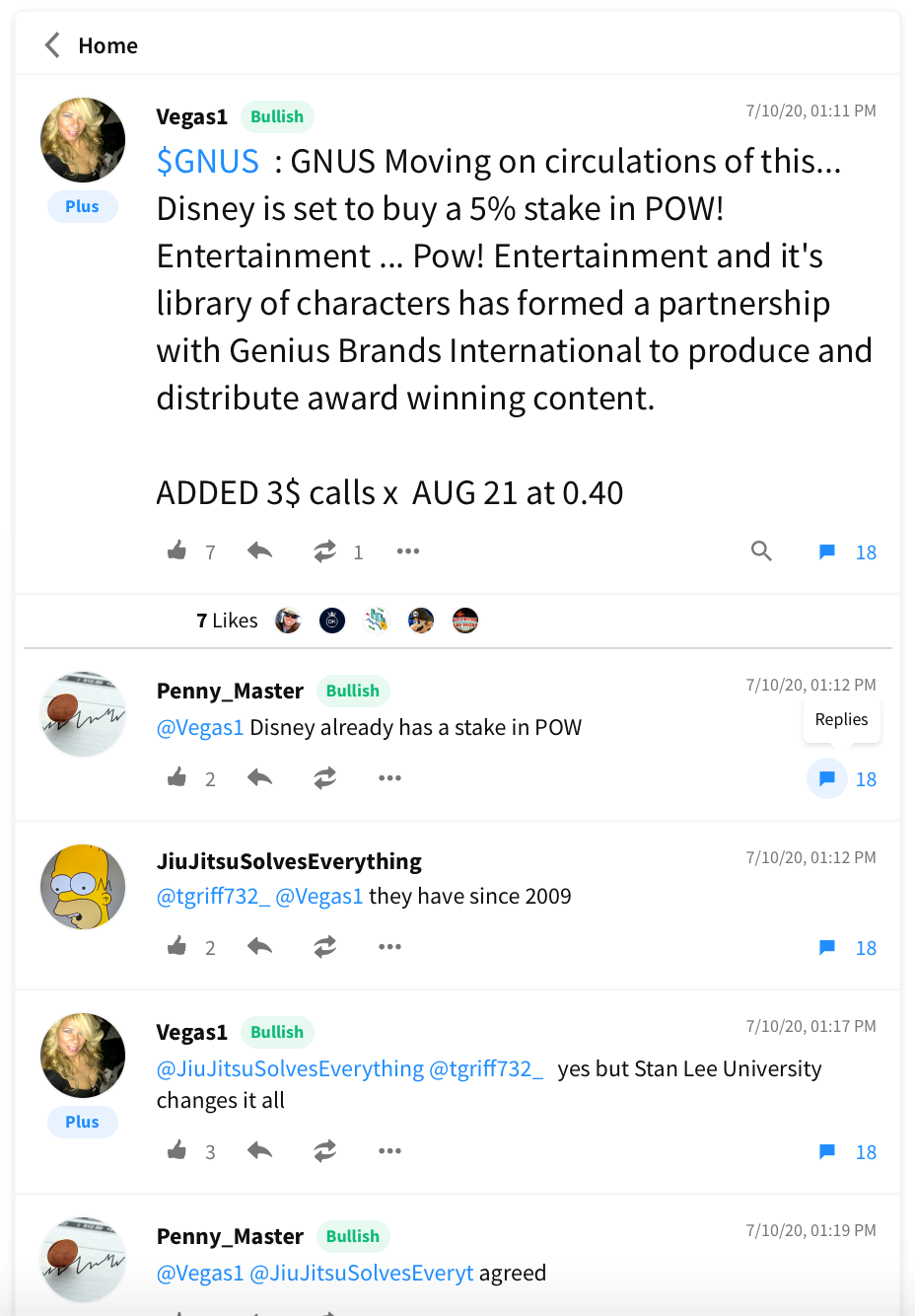915x1316 pixels.
Task: Reply to Vegas1's main GNUS post
Action: (x=260, y=550)
